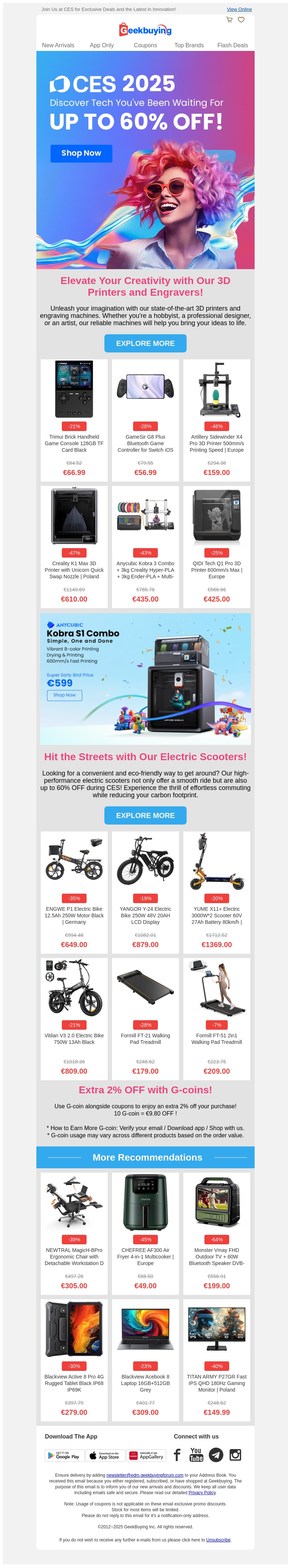Select the Coupons menu item
This screenshot has width=291, height=1568.
(145, 45)
